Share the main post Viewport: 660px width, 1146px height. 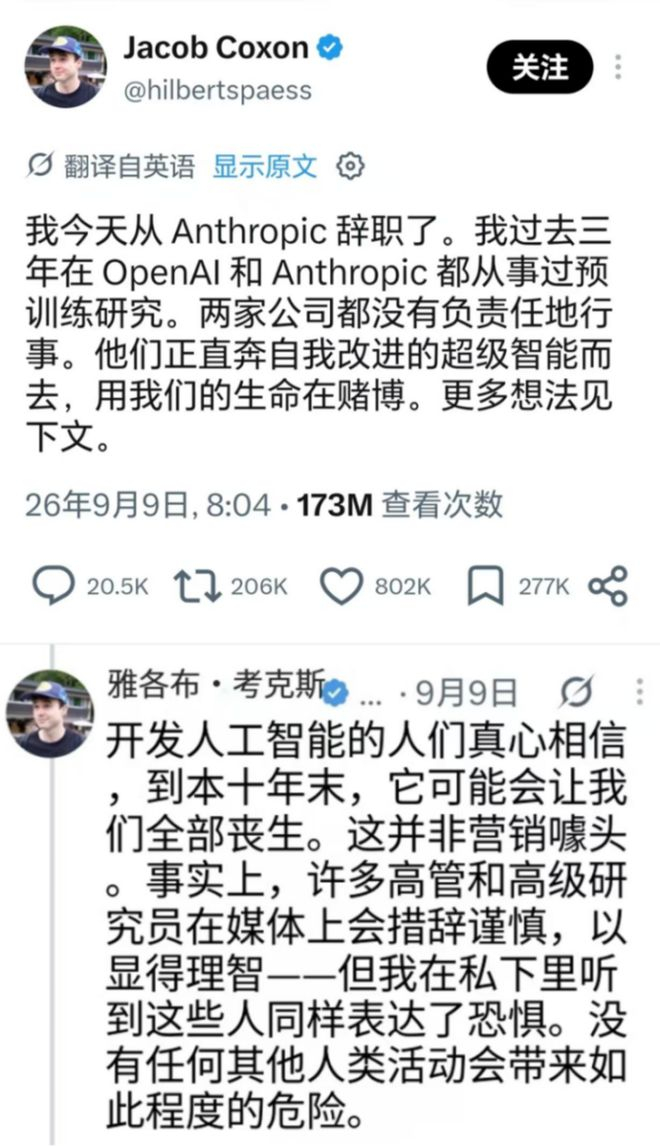click(x=608, y=586)
